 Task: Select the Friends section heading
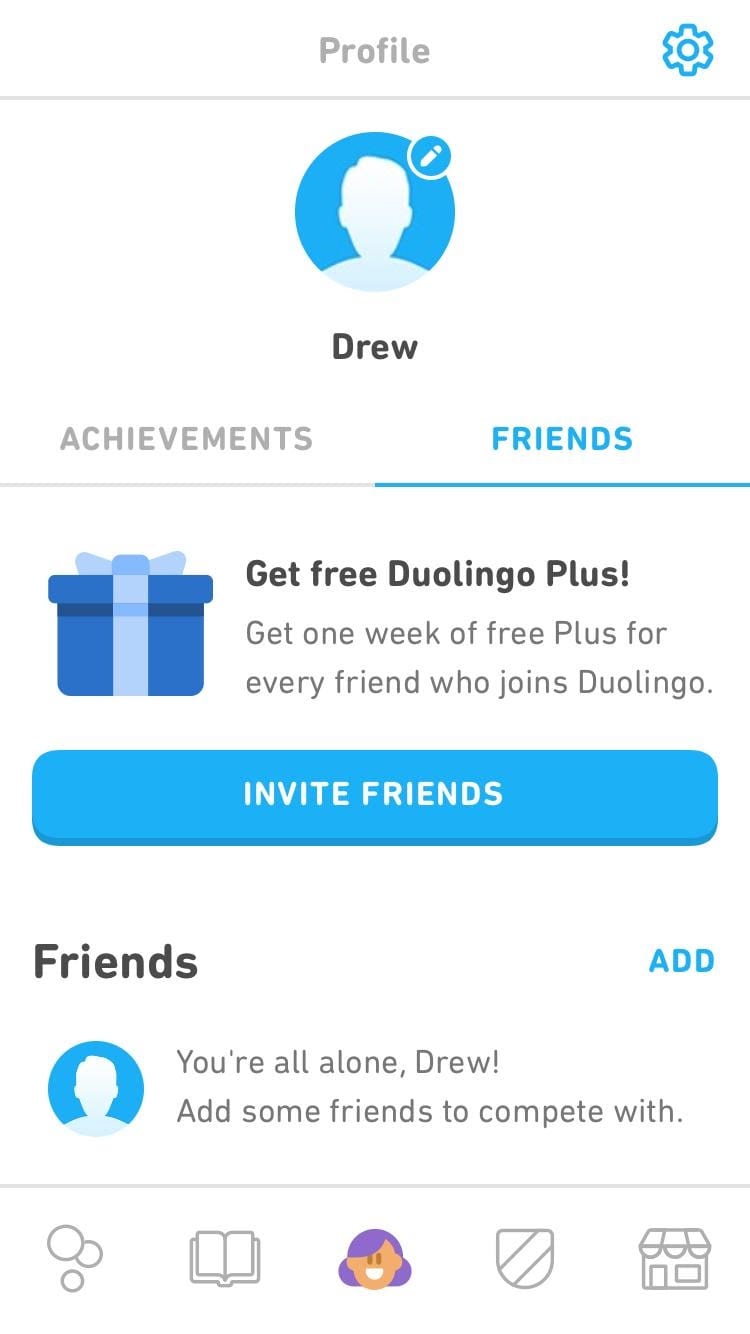click(x=115, y=960)
